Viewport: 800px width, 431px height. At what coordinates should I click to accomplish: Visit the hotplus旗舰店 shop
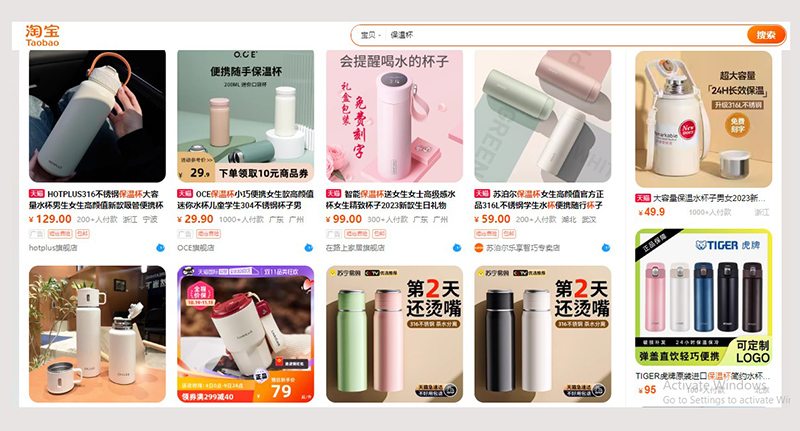(52, 247)
